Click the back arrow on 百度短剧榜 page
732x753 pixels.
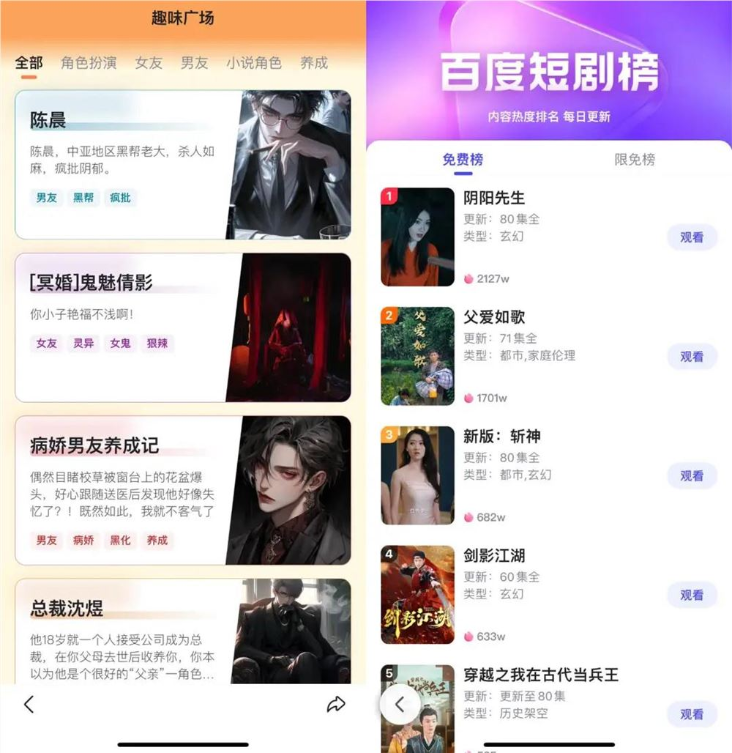(399, 705)
